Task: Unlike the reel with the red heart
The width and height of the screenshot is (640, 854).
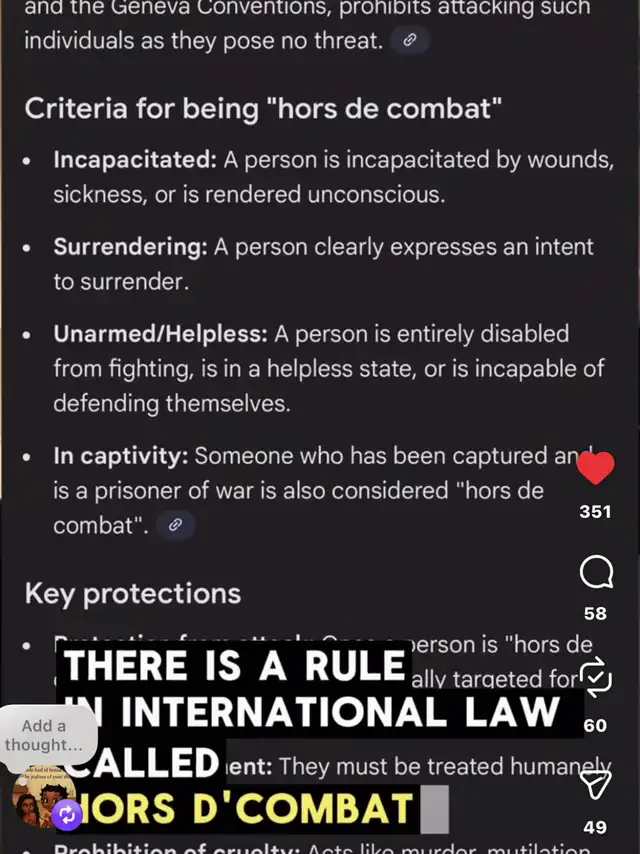Action: click(x=596, y=469)
